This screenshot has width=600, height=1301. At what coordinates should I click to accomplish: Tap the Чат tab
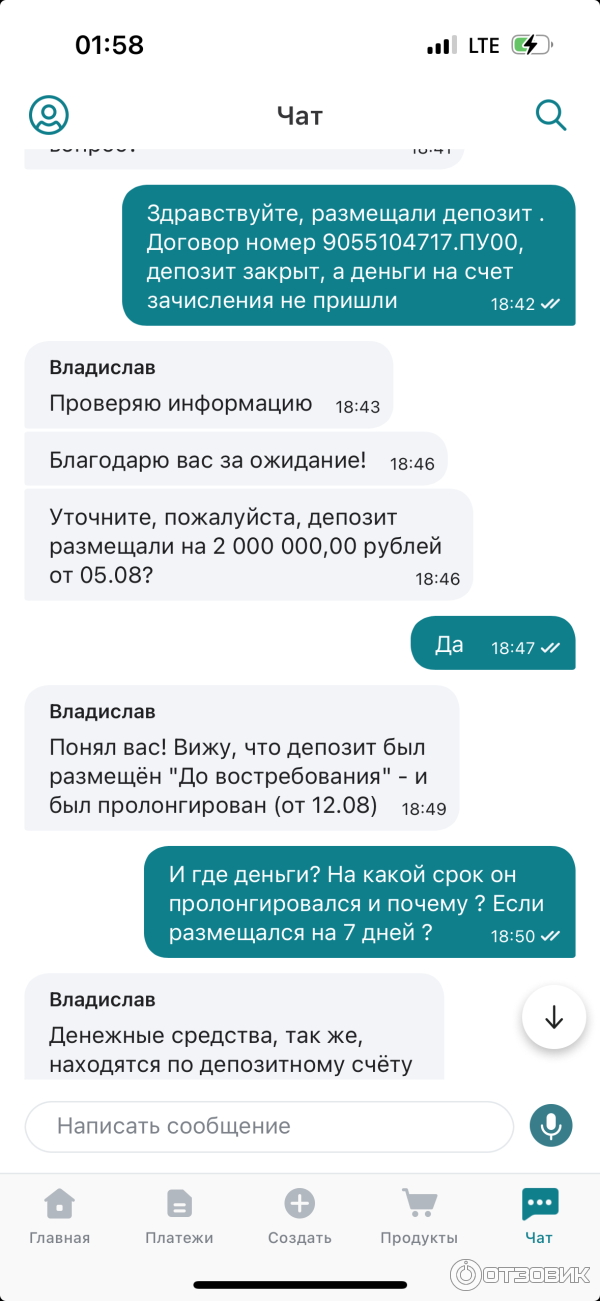pos(539,1215)
